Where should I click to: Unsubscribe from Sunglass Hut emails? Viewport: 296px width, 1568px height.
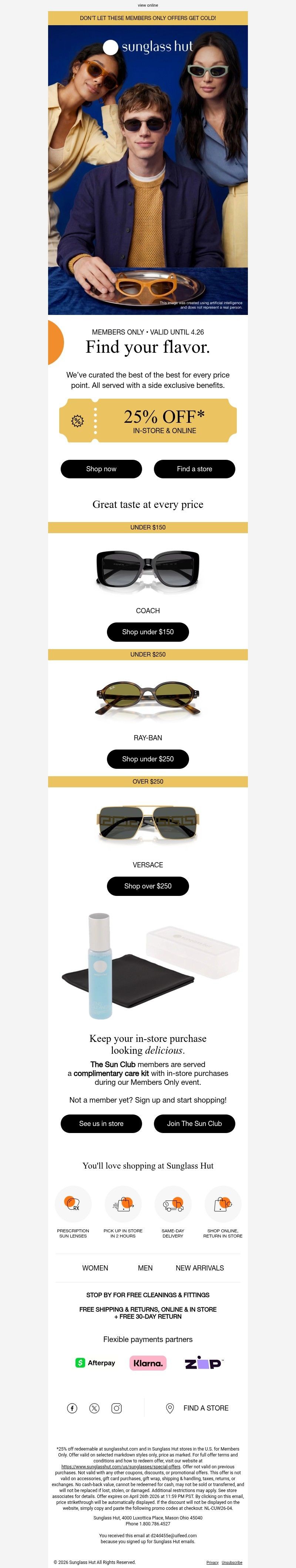coord(232,1562)
